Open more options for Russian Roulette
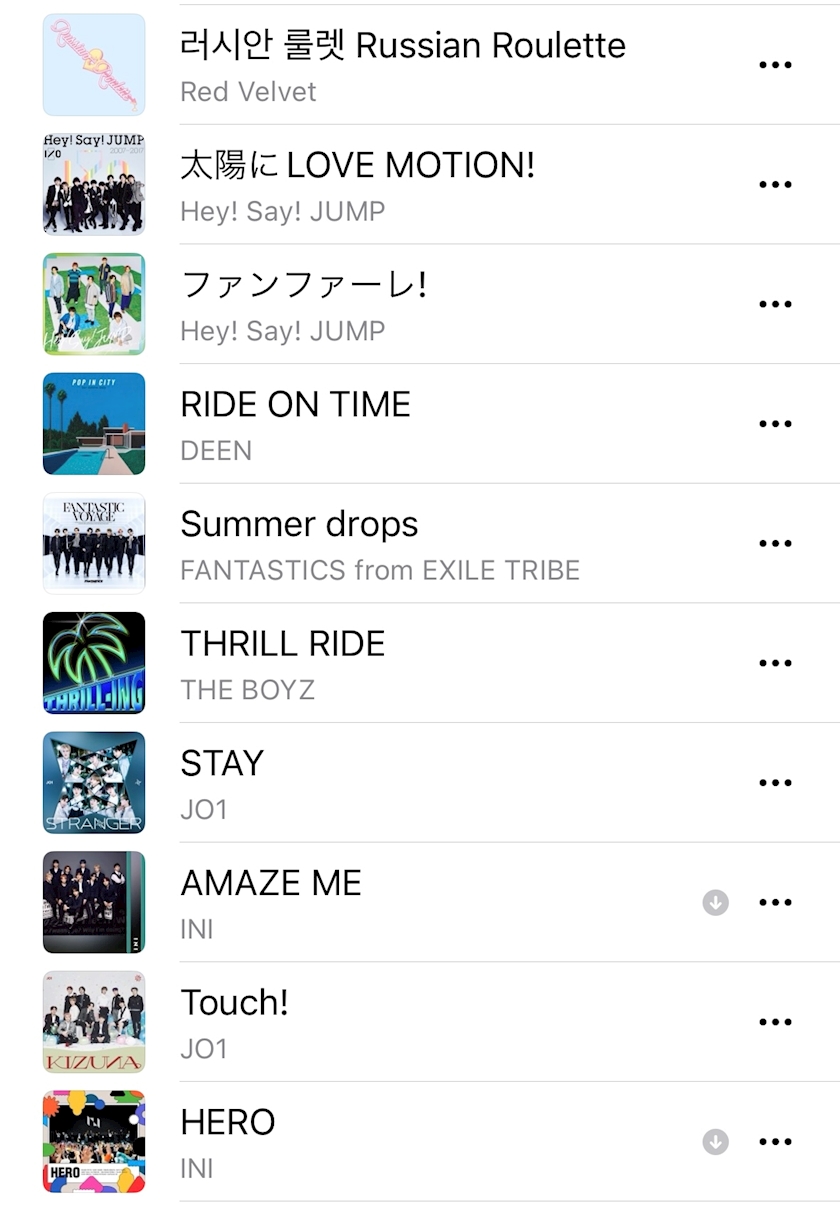Screen dimensions: 840x1205 click(x=775, y=65)
